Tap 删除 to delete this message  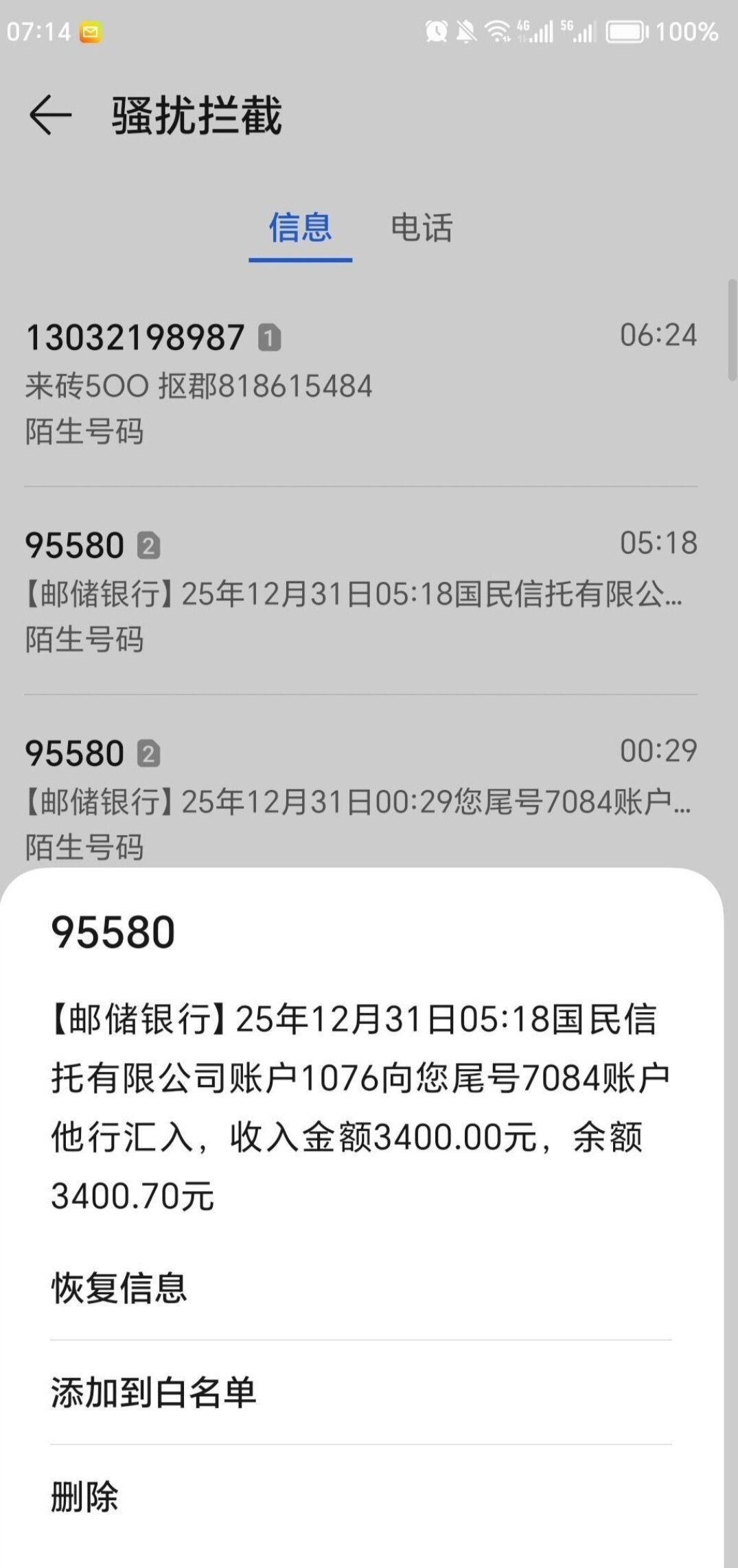tap(85, 1497)
